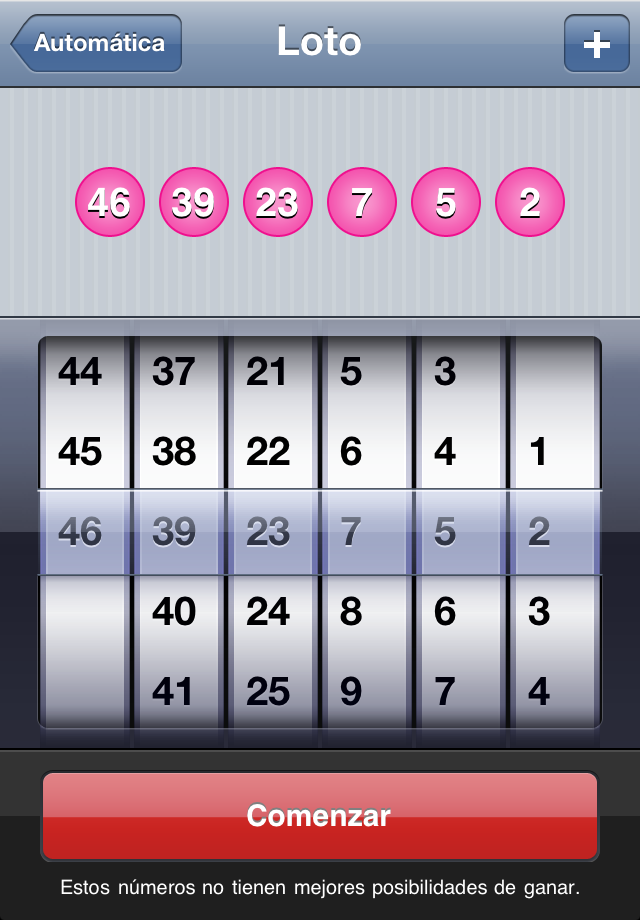Pick 25 on the number wheel

pos(268,691)
